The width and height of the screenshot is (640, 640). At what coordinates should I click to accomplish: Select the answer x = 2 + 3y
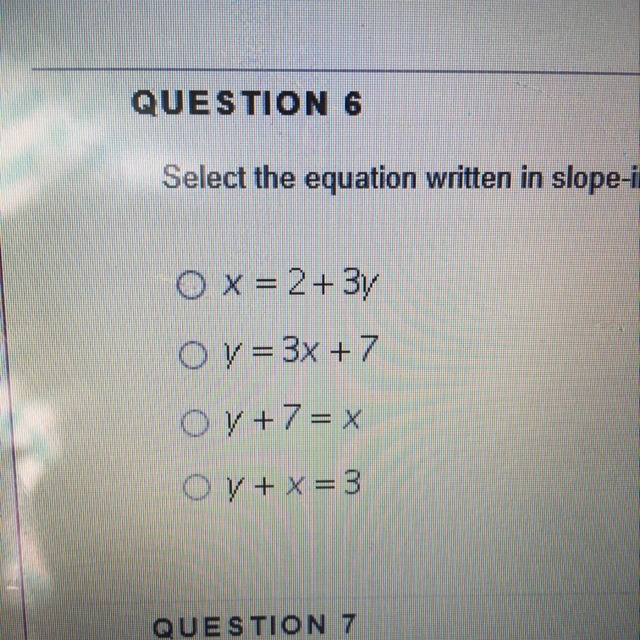tap(191, 285)
